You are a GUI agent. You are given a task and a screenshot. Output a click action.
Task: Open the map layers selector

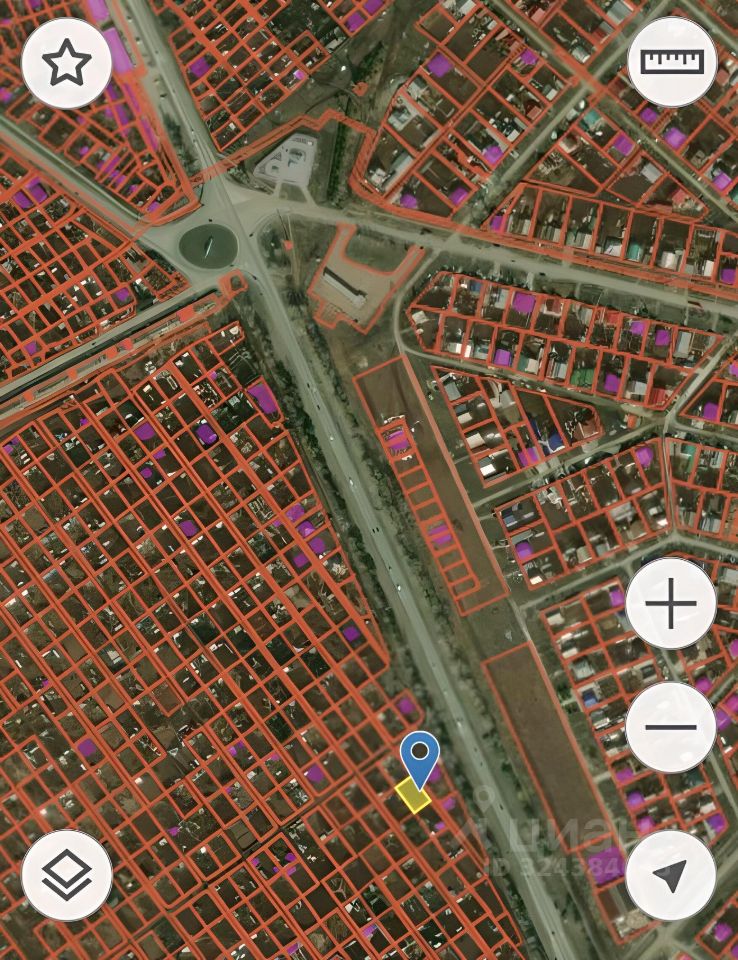(66, 875)
